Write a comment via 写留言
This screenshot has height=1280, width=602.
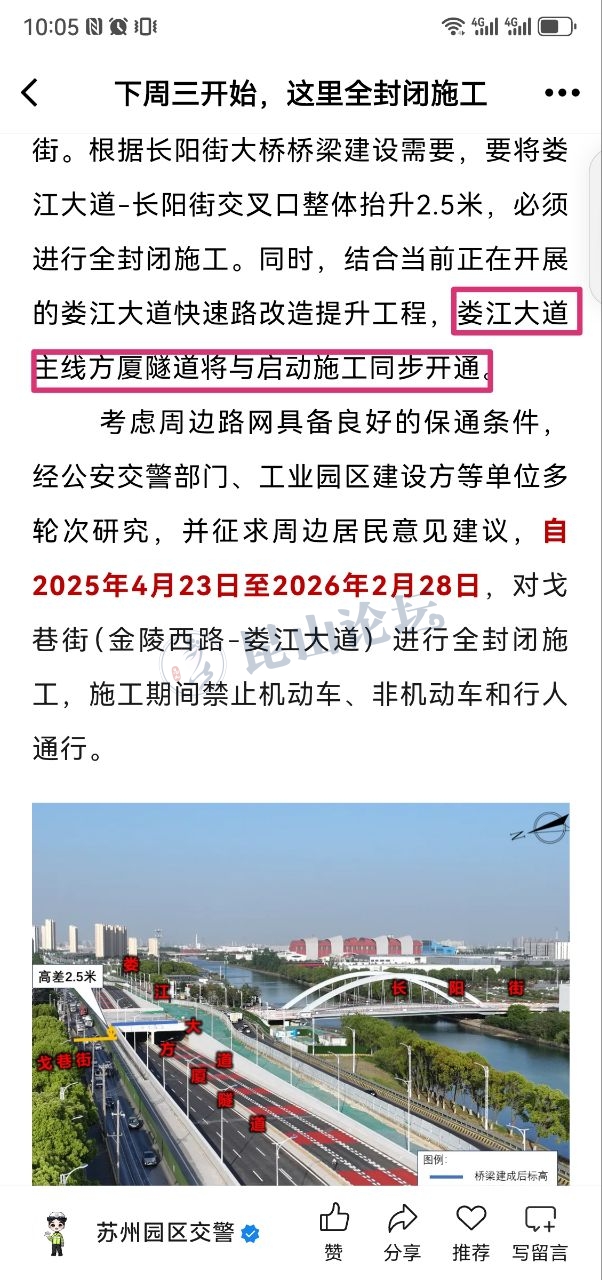(540, 1231)
